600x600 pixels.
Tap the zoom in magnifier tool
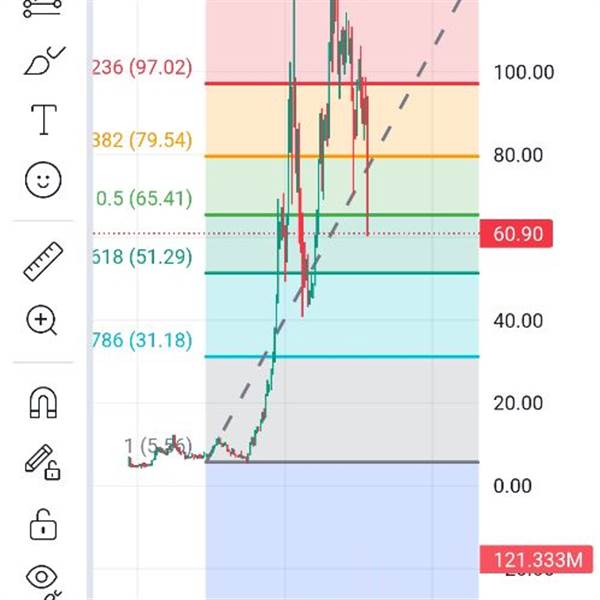(42, 320)
